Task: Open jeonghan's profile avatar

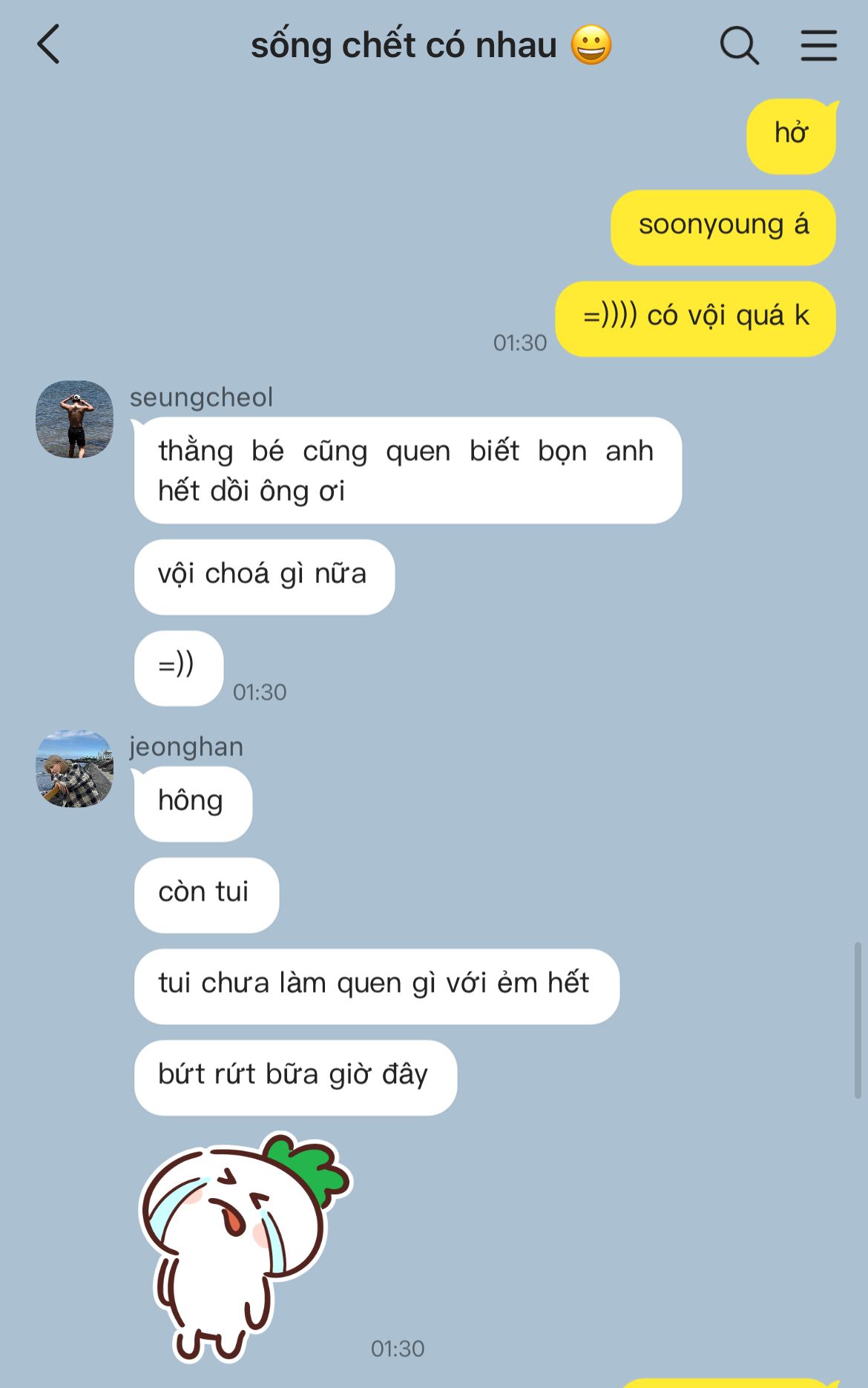Action: [74, 769]
